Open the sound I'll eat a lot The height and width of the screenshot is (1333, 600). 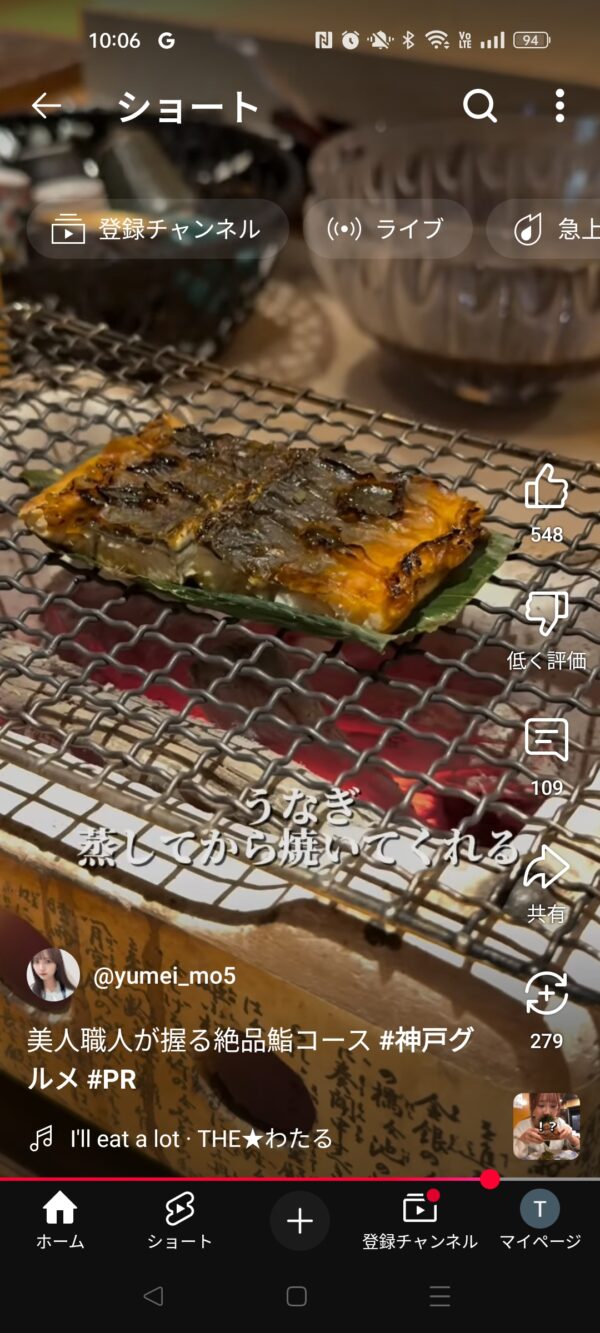201,1138
